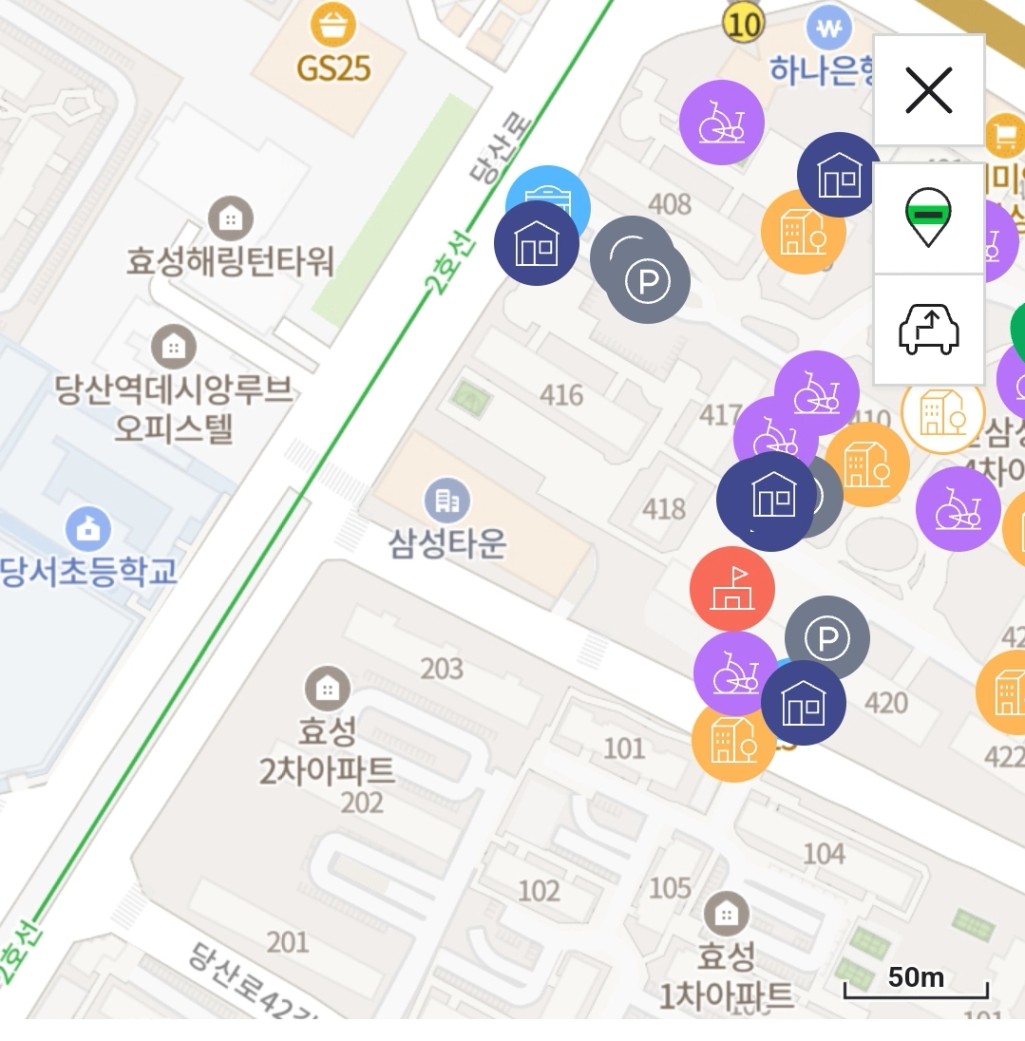Tap the 하나은행 bank marker

[828, 29]
